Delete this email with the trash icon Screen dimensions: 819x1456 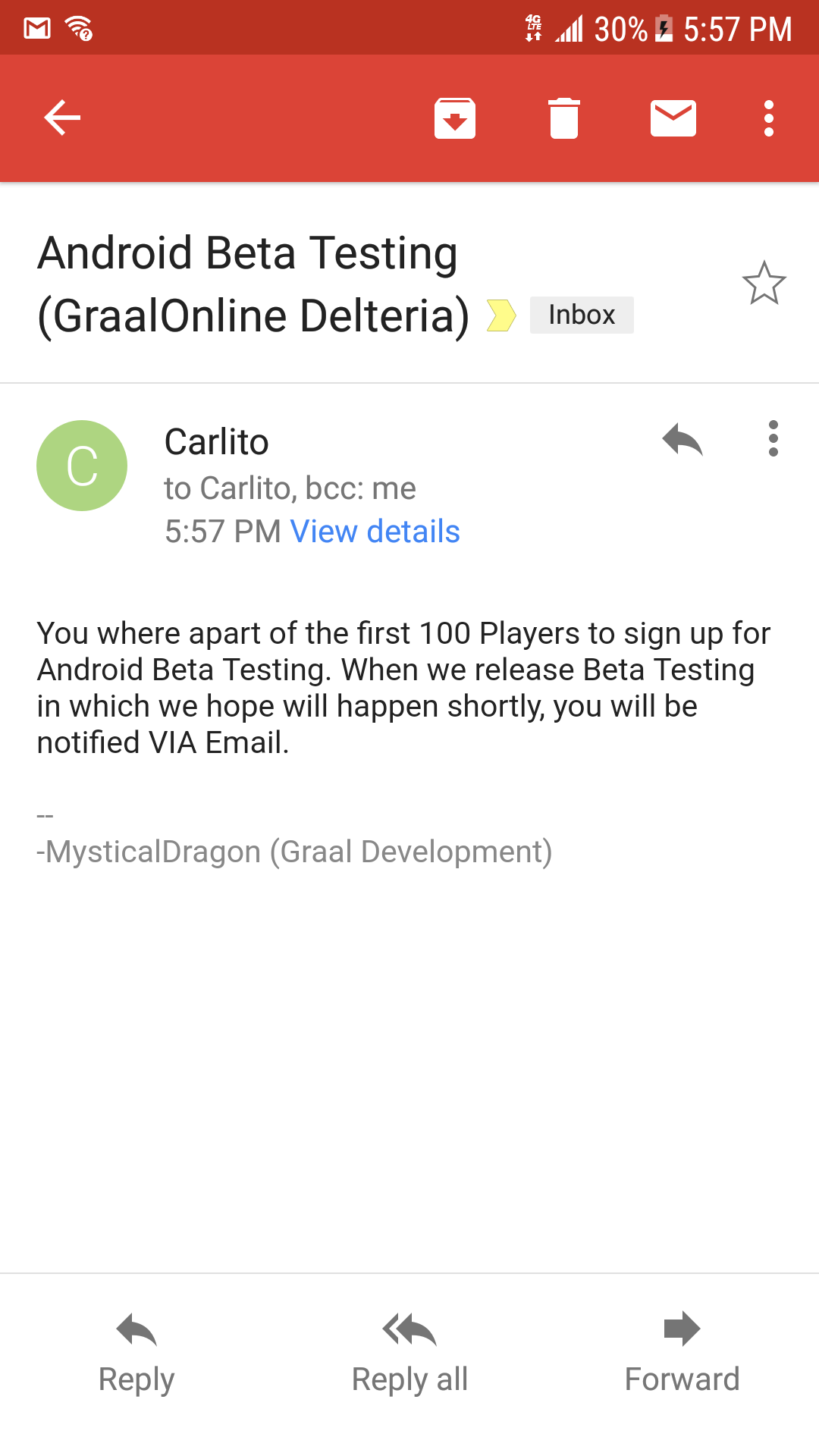(x=564, y=118)
